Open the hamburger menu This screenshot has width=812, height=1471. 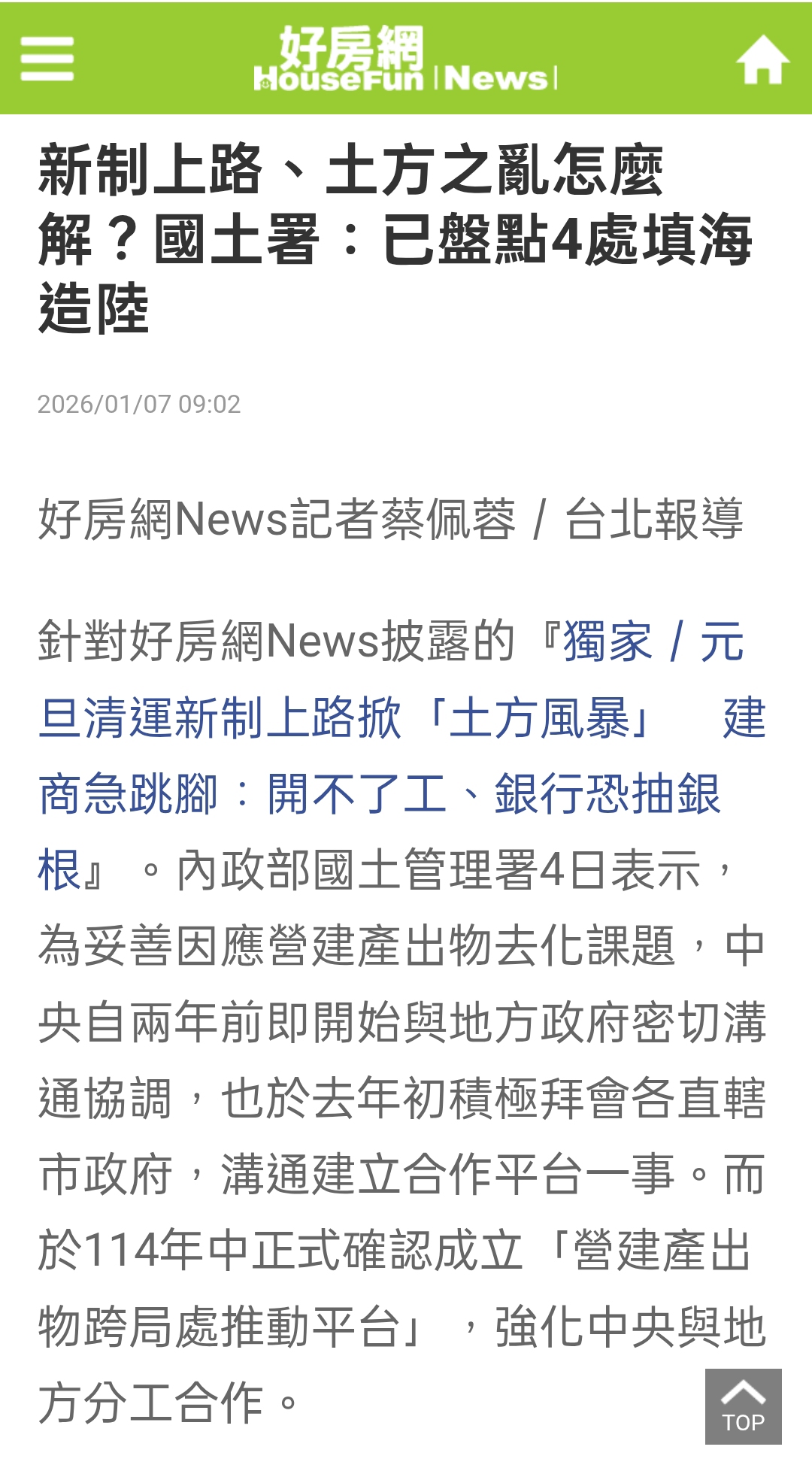47,59
